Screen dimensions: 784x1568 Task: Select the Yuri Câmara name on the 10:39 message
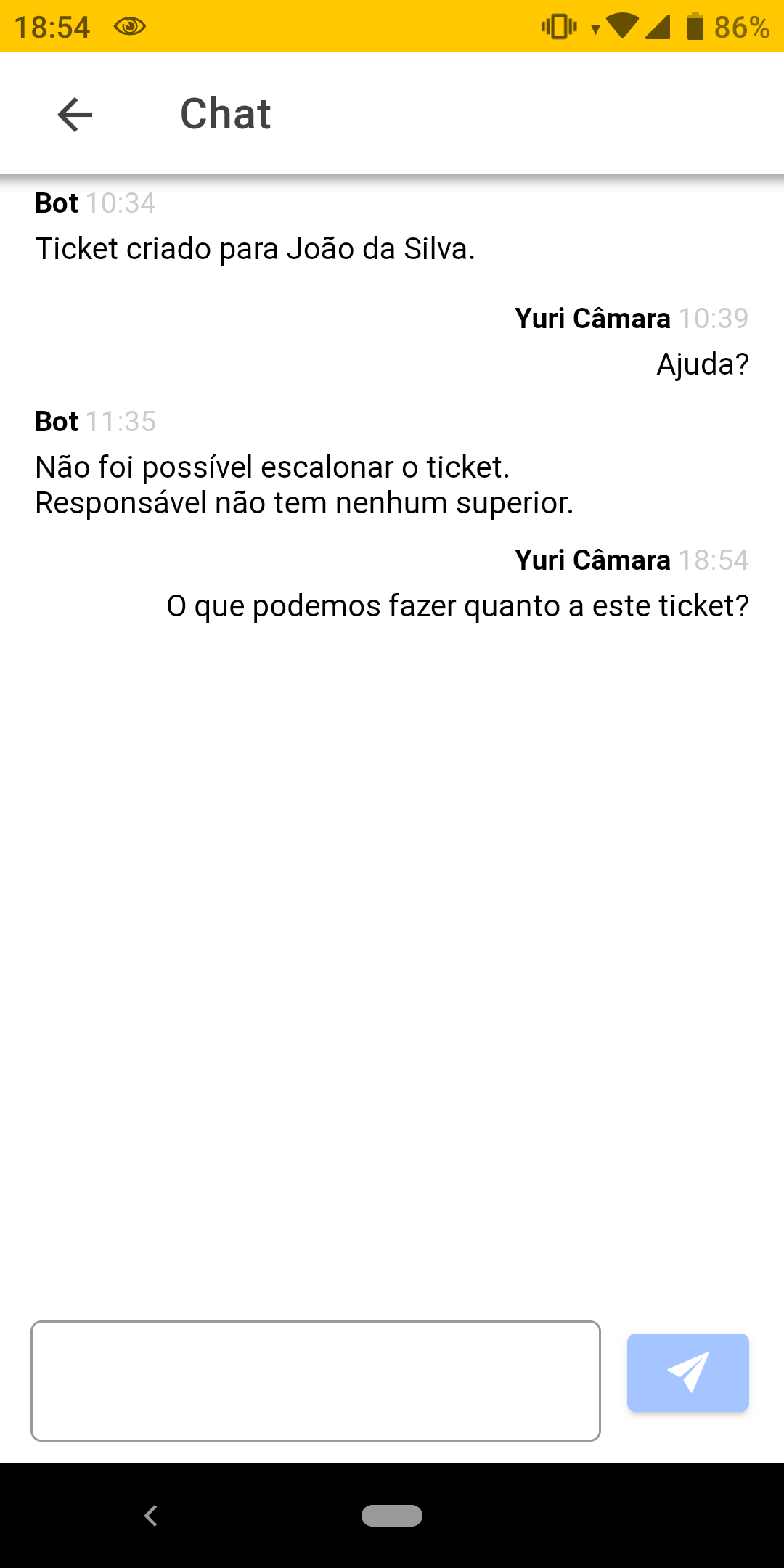click(x=592, y=318)
